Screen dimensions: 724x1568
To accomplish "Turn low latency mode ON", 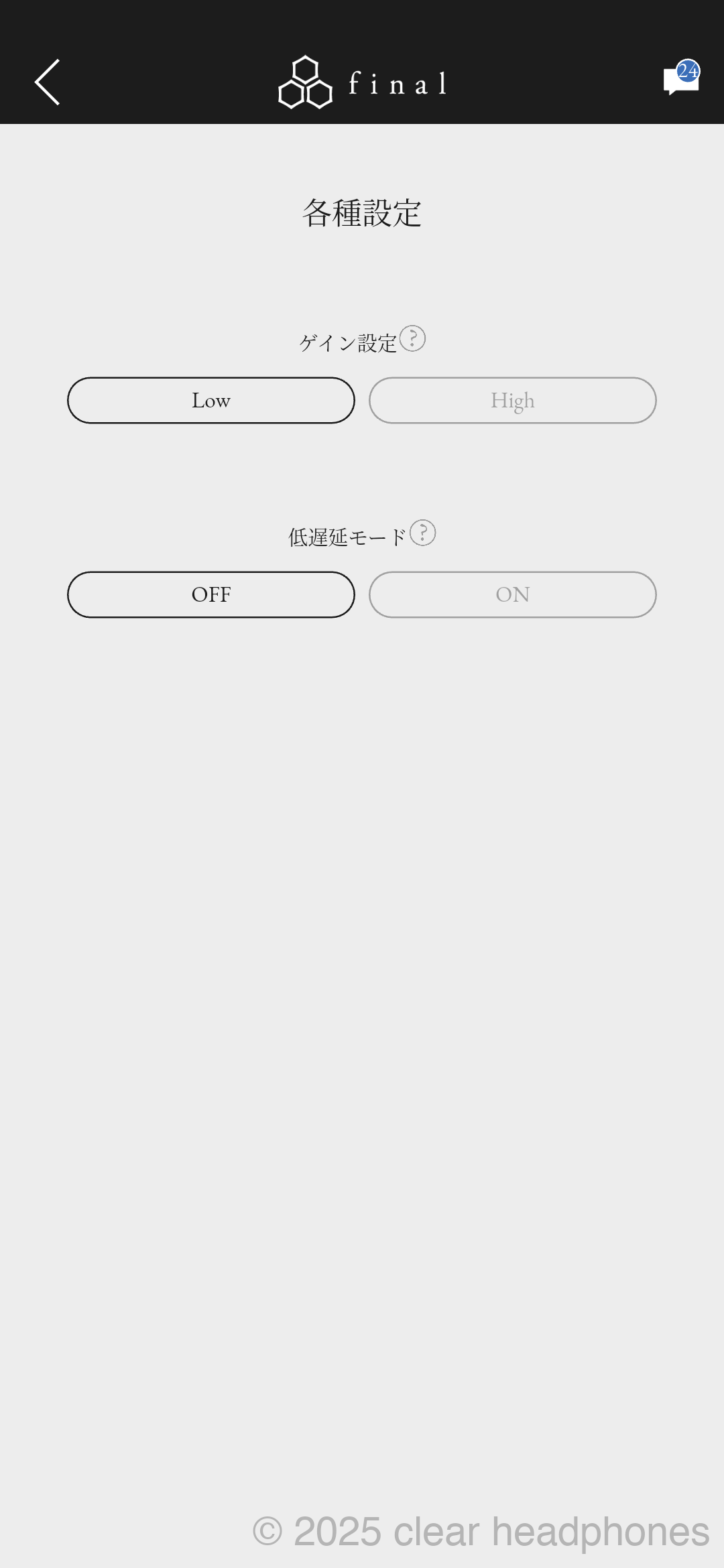I will click(512, 594).
